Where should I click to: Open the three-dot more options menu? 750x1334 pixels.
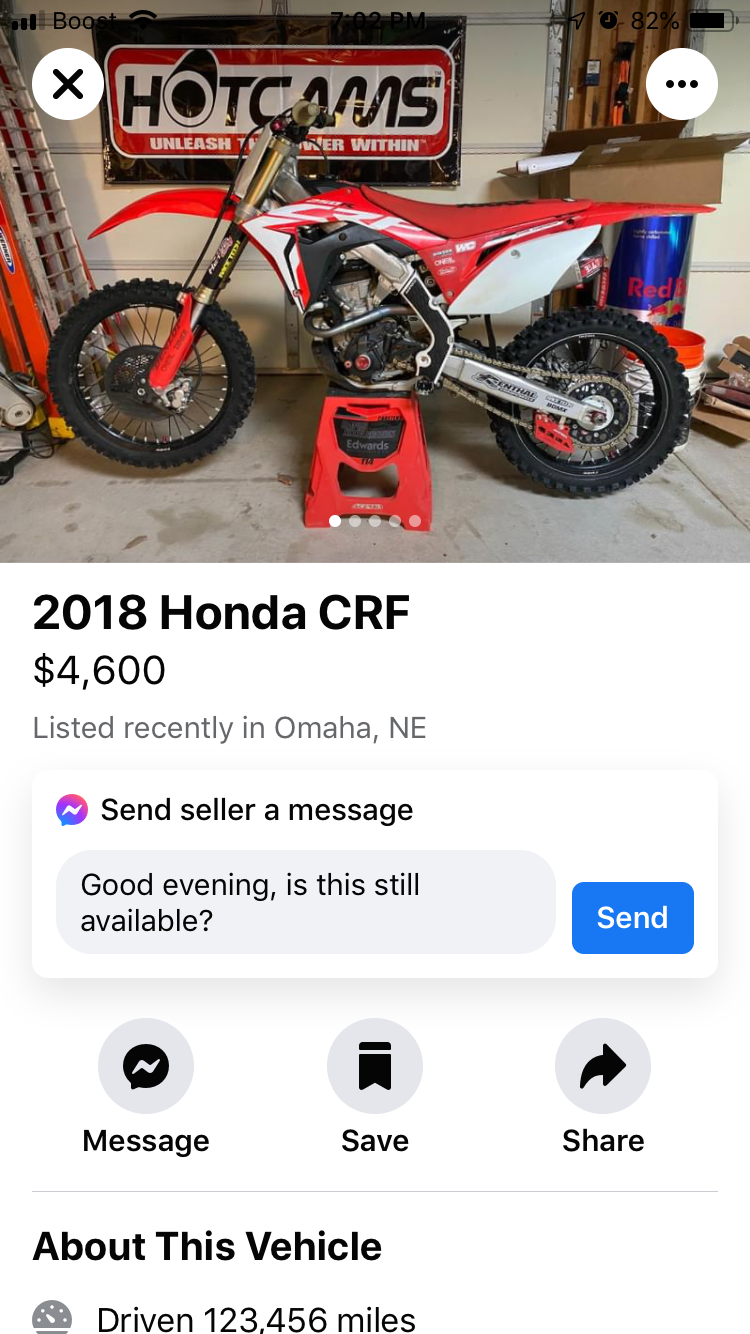click(682, 84)
